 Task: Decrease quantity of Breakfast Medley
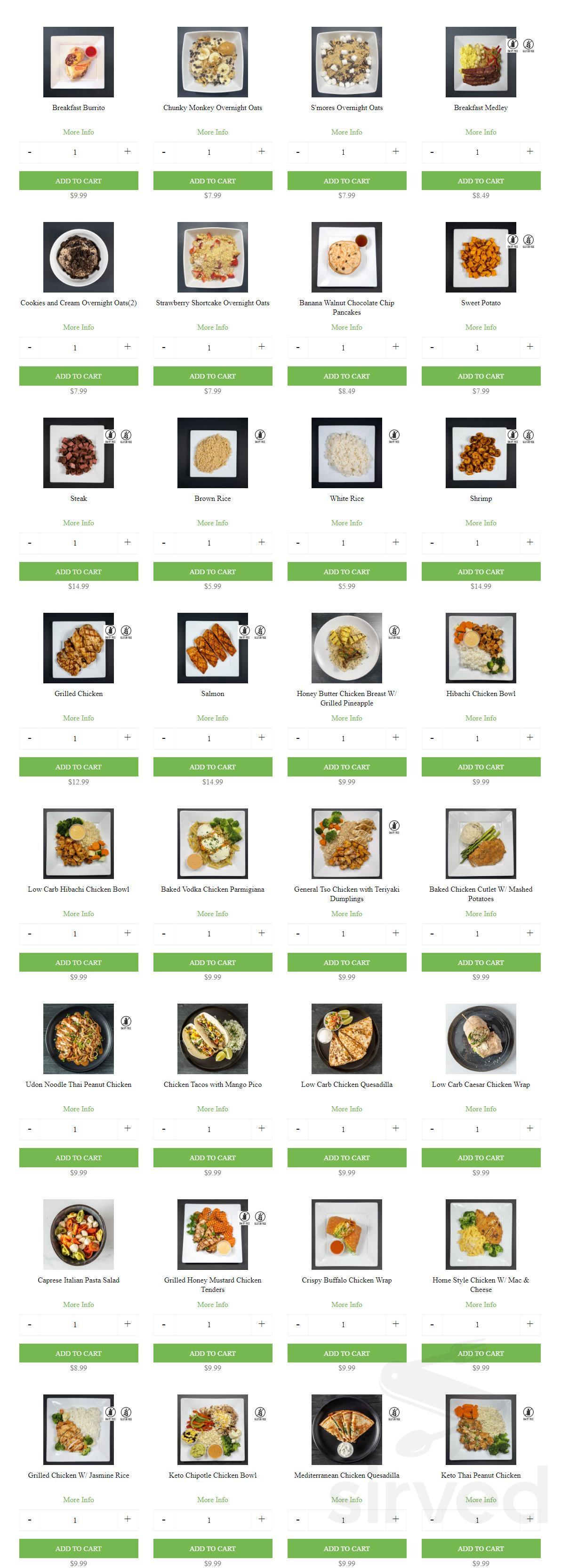pos(432,151)
